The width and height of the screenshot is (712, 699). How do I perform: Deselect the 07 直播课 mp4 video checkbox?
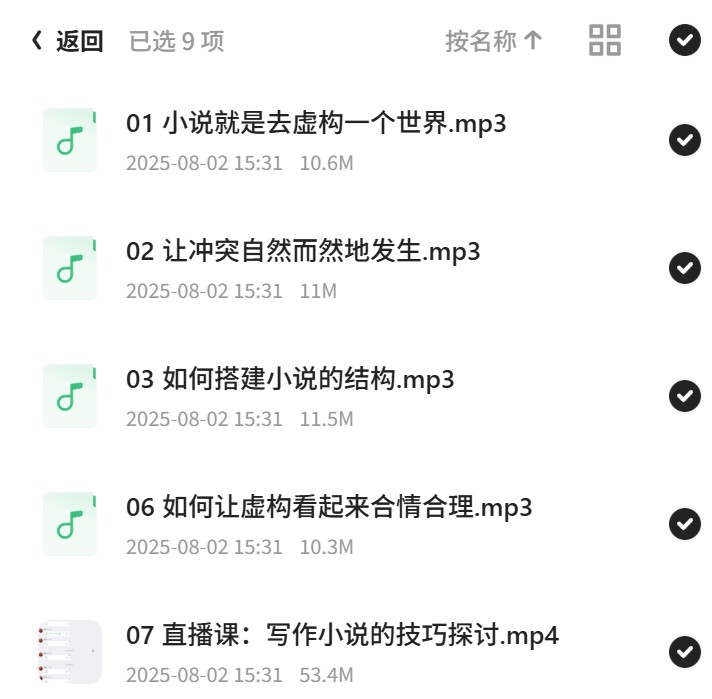tap(685, 652)
